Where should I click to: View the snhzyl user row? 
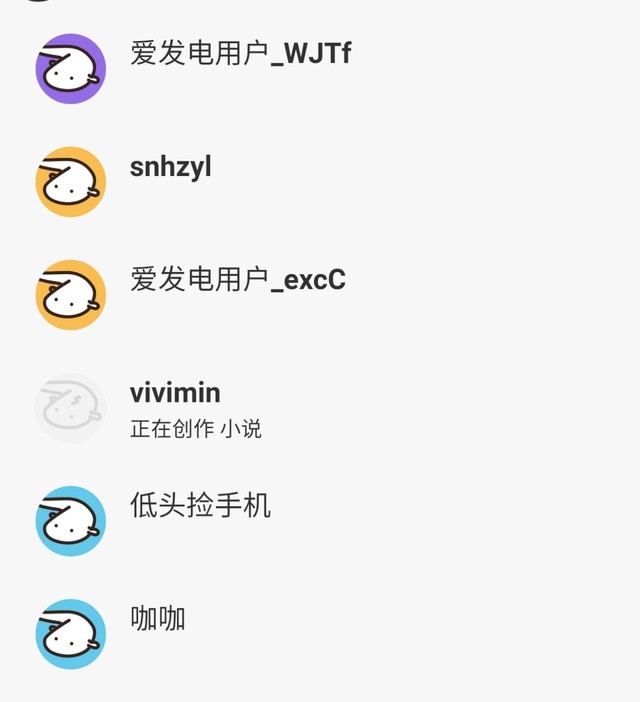coord(171,167)
